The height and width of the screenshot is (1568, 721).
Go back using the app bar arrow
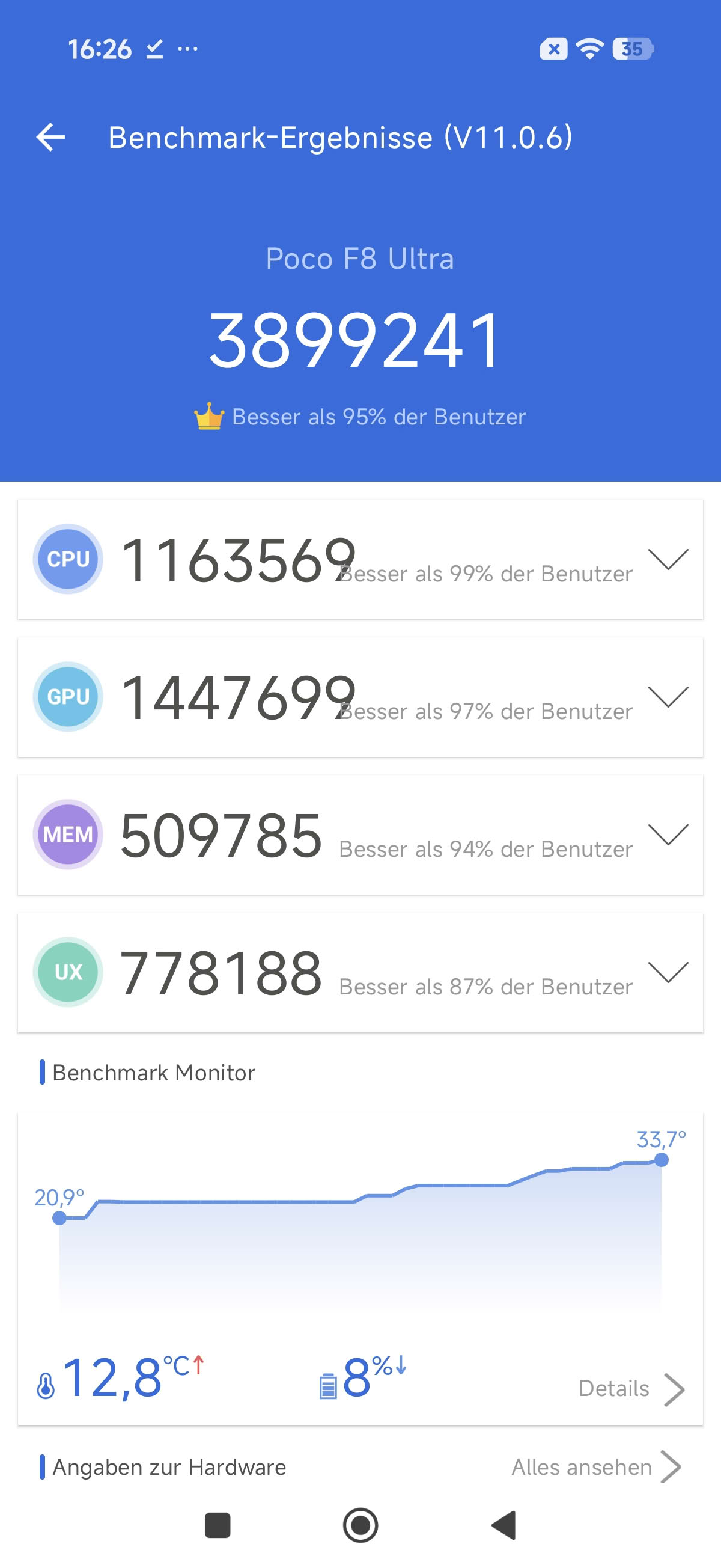pos(51,137)
